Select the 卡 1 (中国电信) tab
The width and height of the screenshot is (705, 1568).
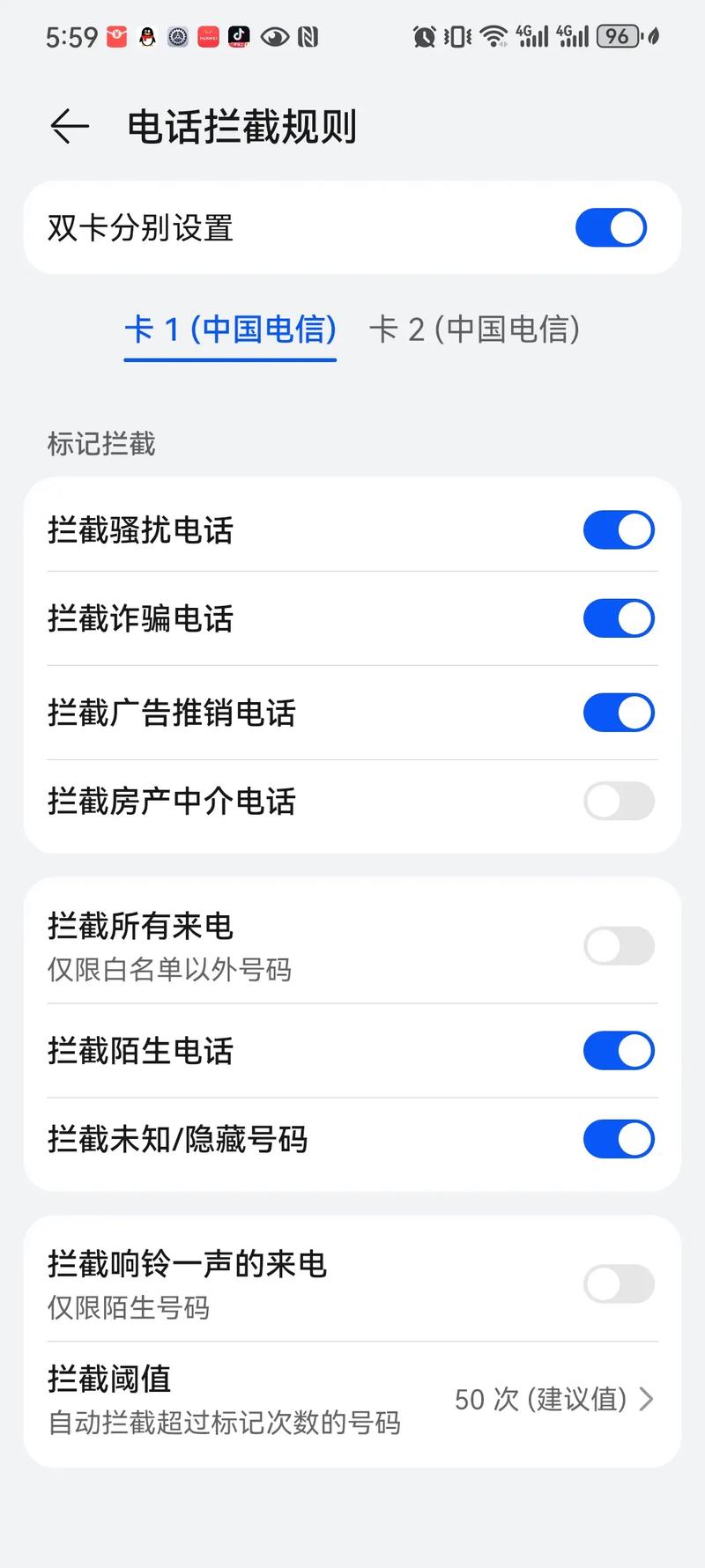(230, 331)
